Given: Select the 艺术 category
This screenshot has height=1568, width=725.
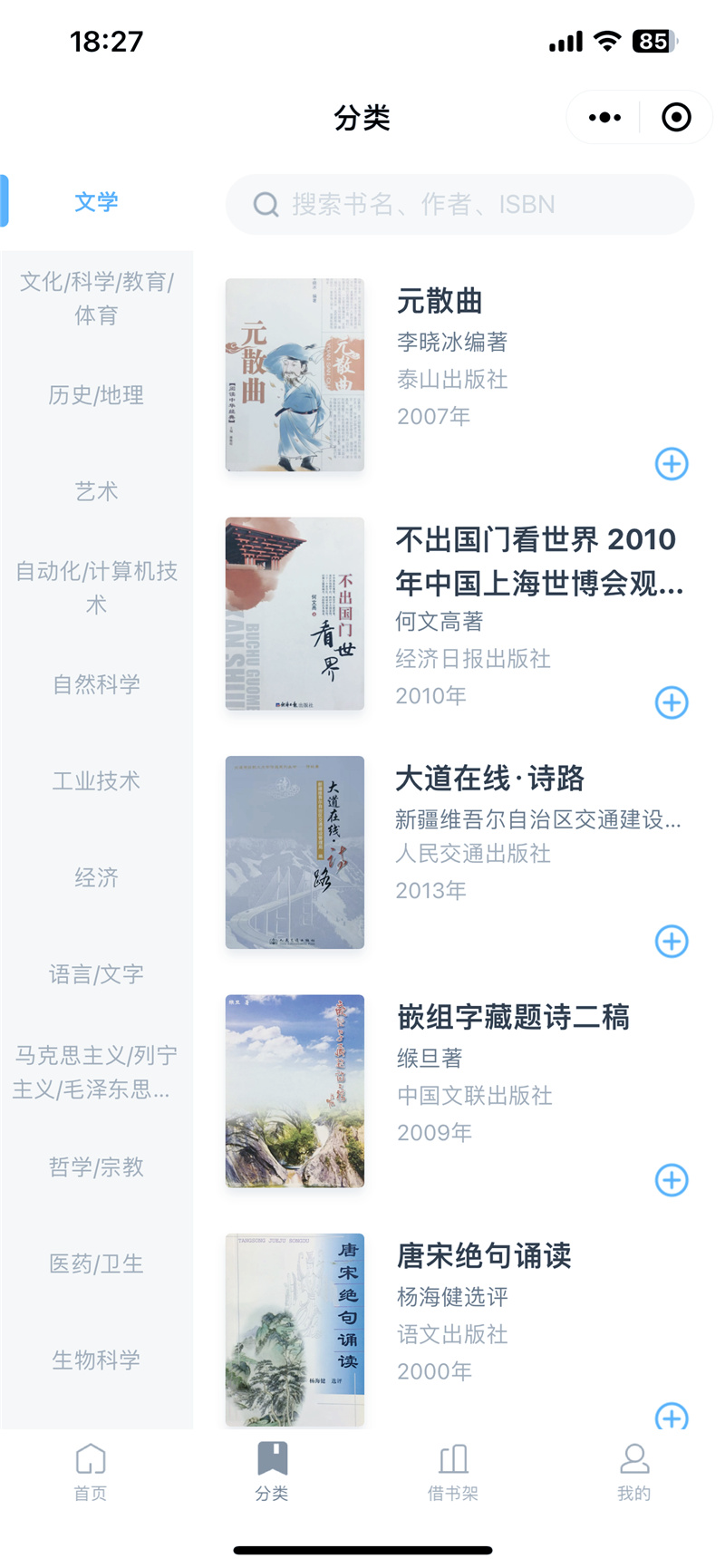Looking at the screenshot, I should pos(96,491).
